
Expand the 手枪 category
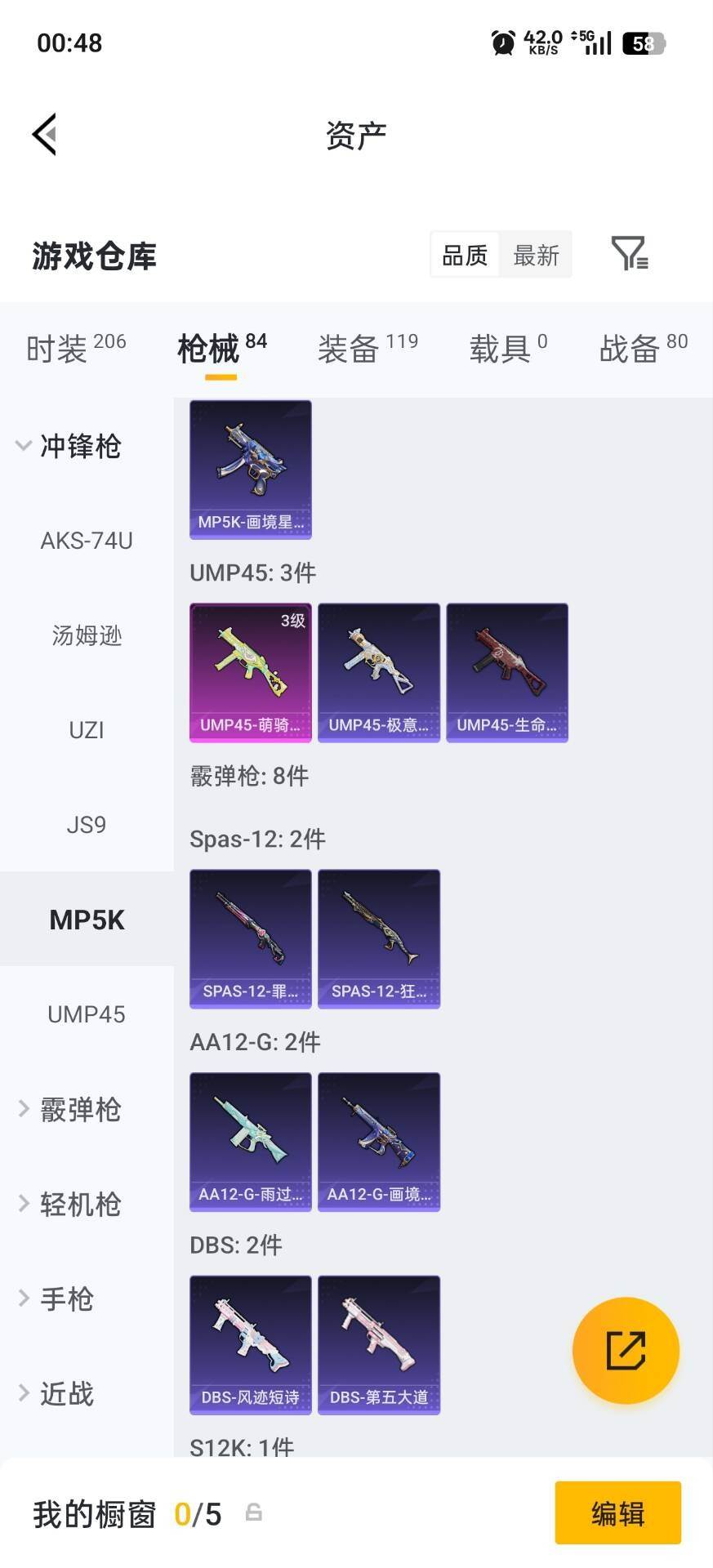59,1298
